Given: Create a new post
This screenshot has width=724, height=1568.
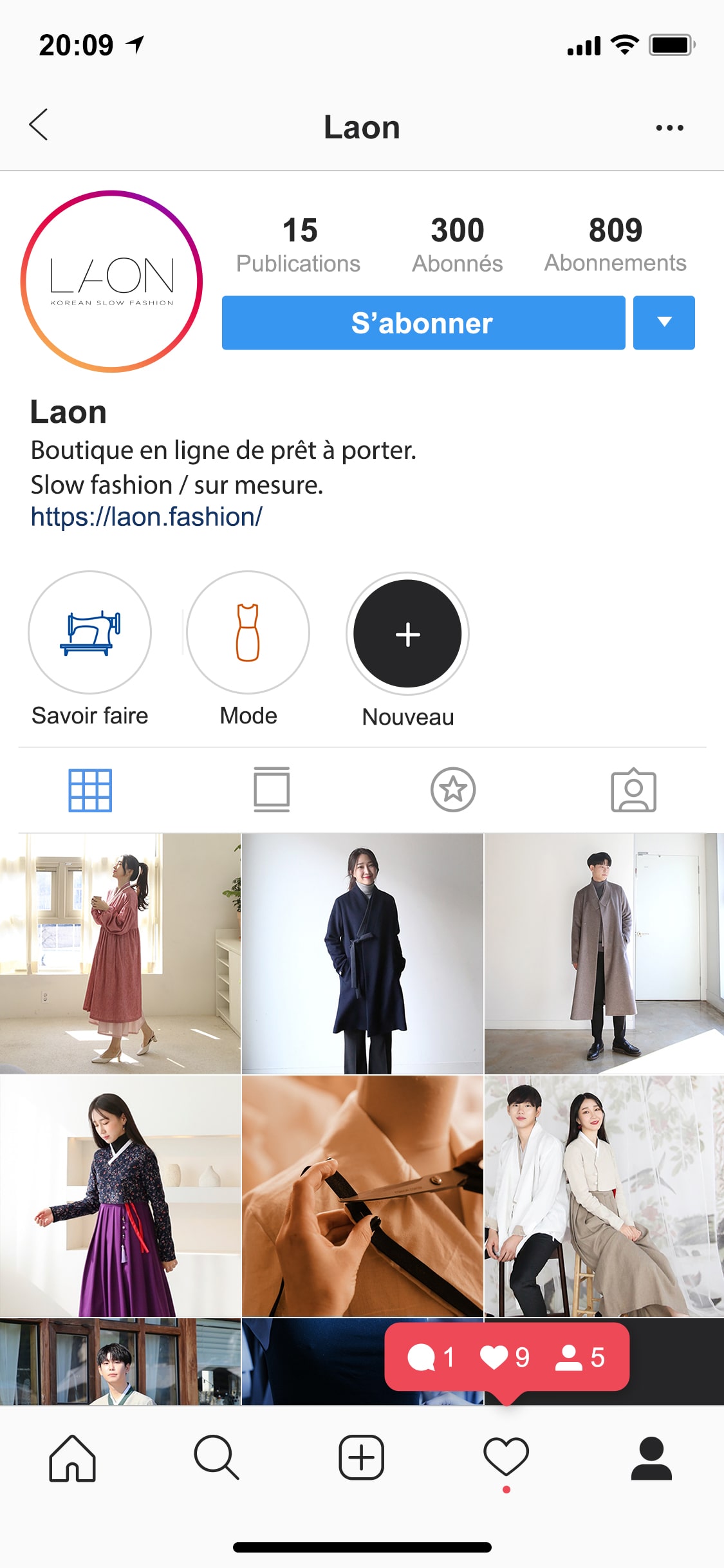Looking at the screenshot, I should 362,1458.
